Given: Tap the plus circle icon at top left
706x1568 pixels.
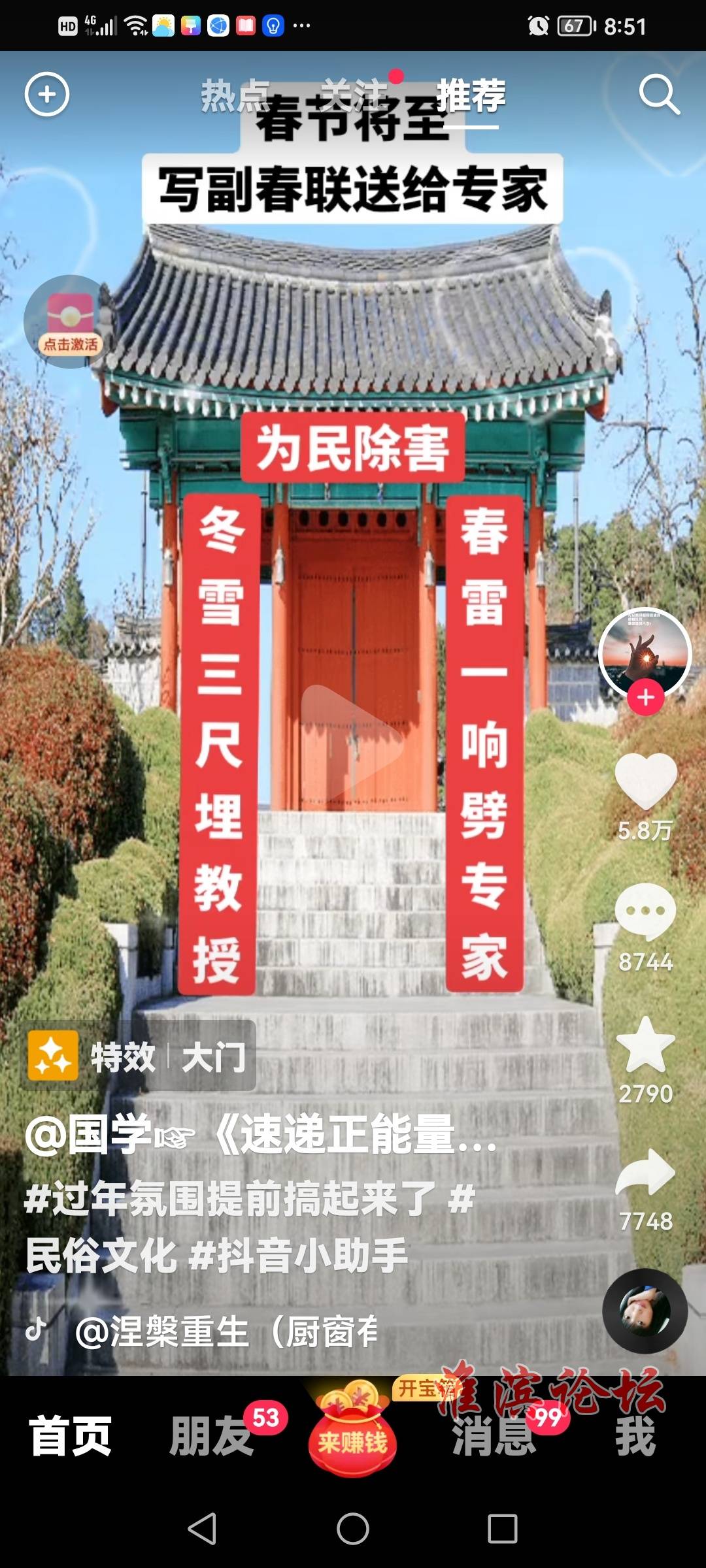Looking at the screenshot, I should pos(47,95).
